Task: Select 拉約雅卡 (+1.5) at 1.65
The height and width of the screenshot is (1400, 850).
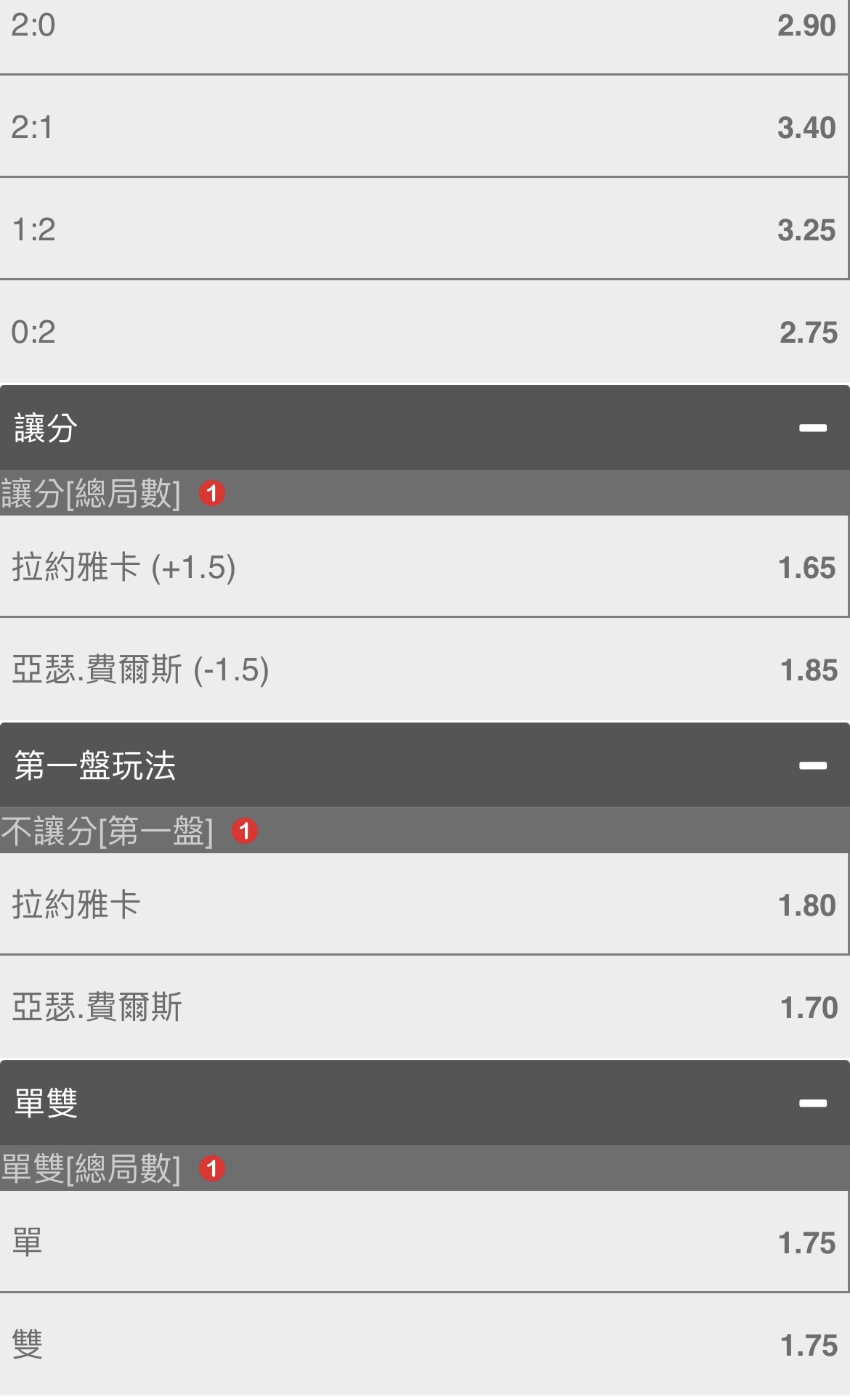Action: 424,567
